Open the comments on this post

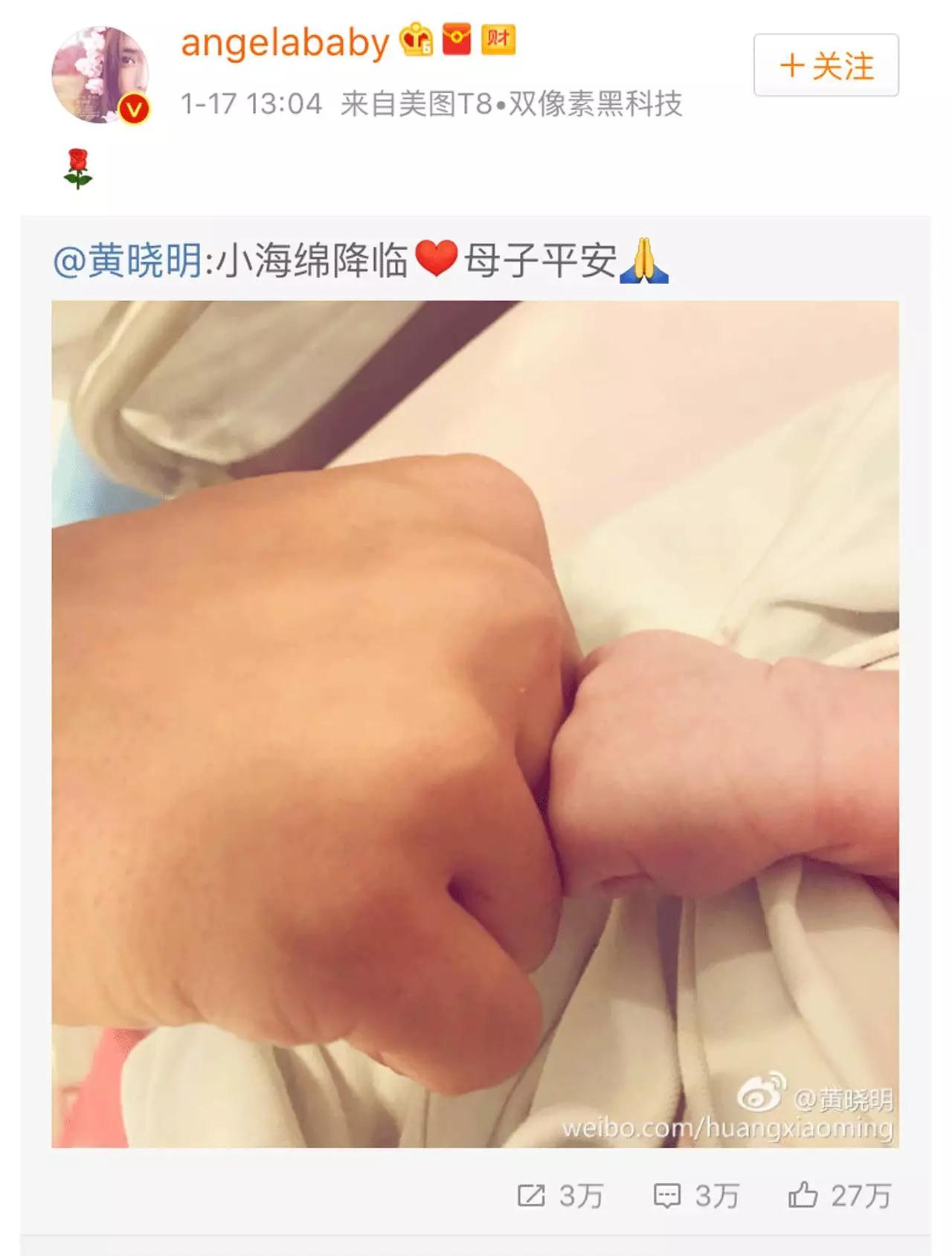pyautogui.click(x=667, y=1196)
